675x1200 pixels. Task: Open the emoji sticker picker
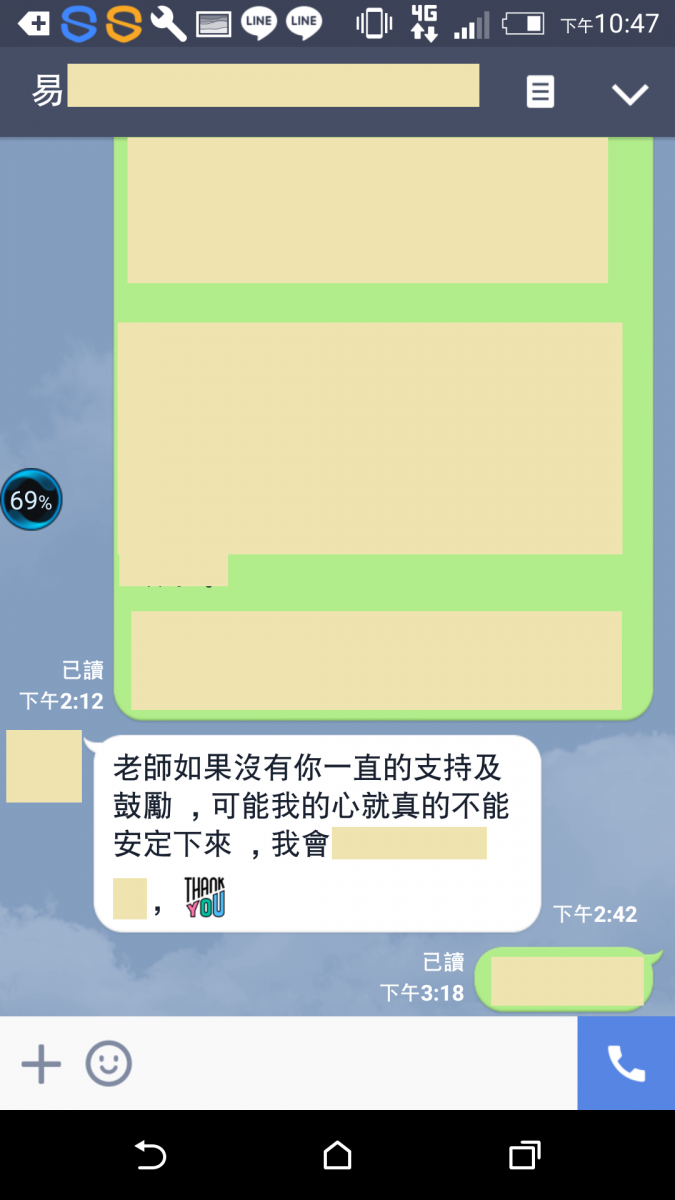click(x=108, y=1064)
